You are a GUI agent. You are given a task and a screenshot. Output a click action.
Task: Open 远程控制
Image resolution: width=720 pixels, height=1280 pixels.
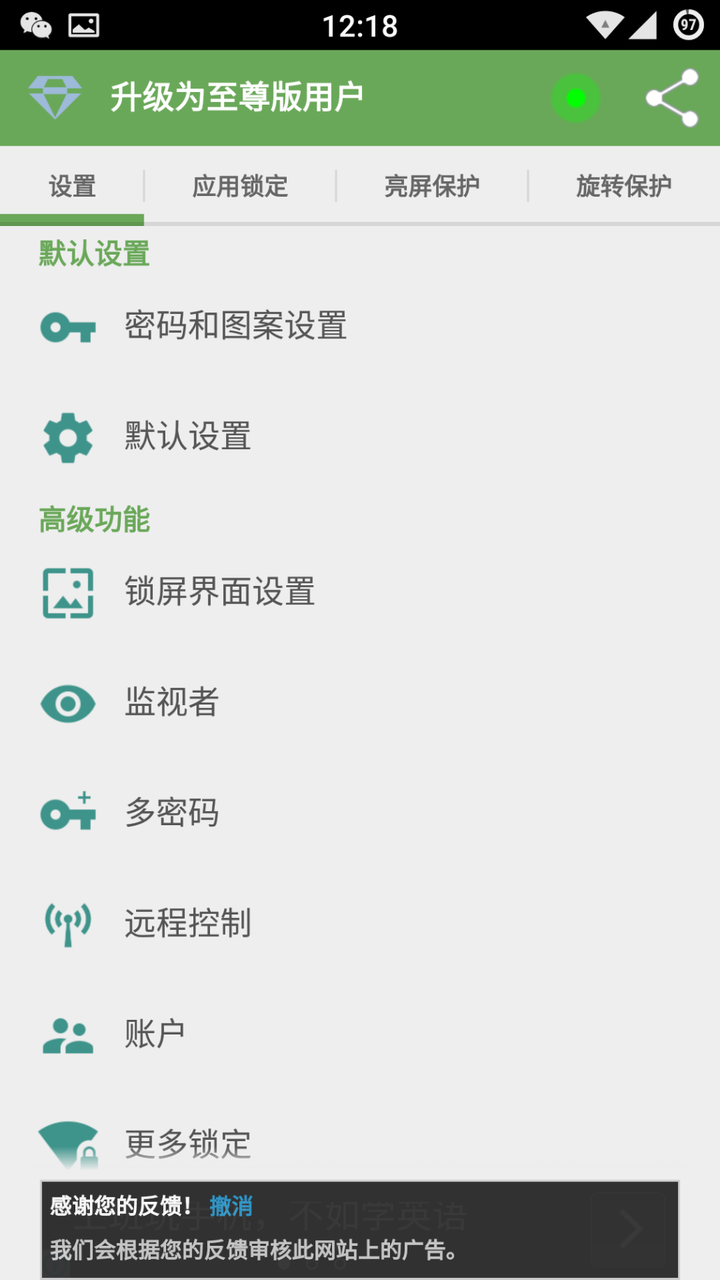click(x=188, y=923)
